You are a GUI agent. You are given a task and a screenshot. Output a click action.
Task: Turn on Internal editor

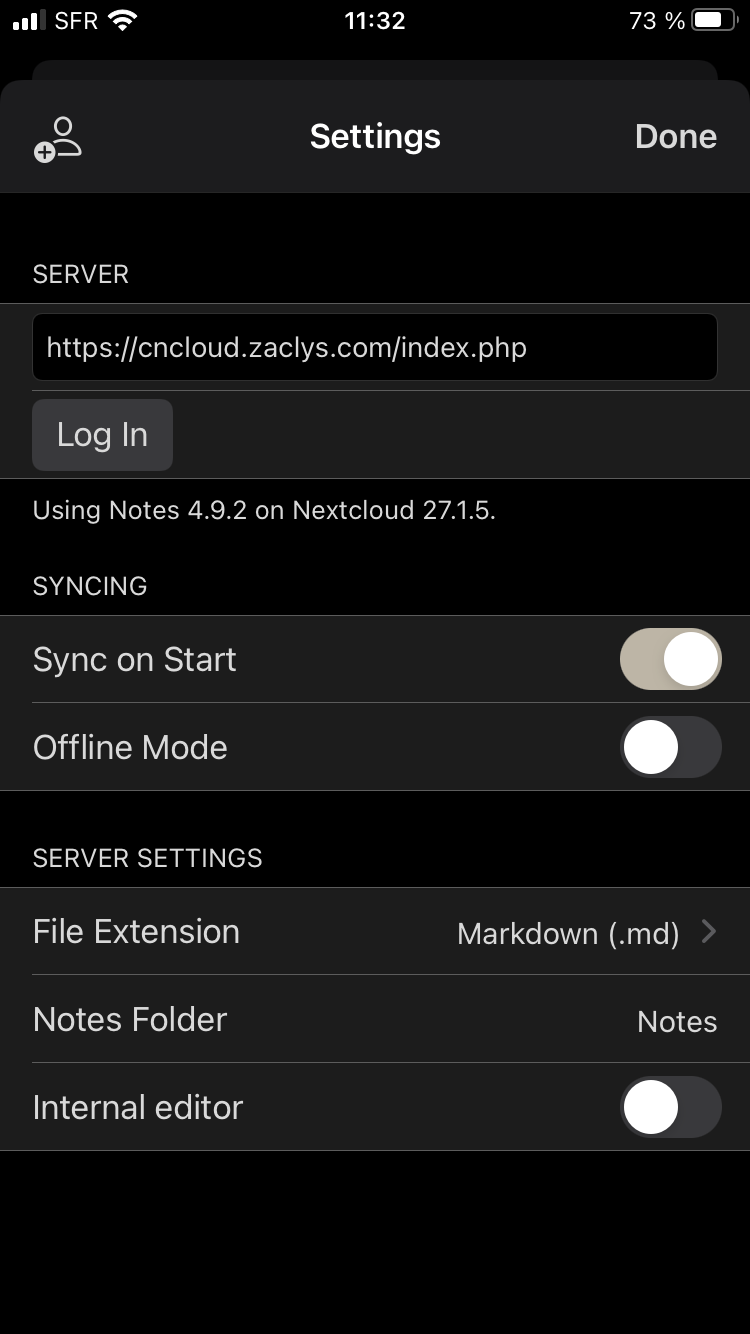coord(670,1108)
